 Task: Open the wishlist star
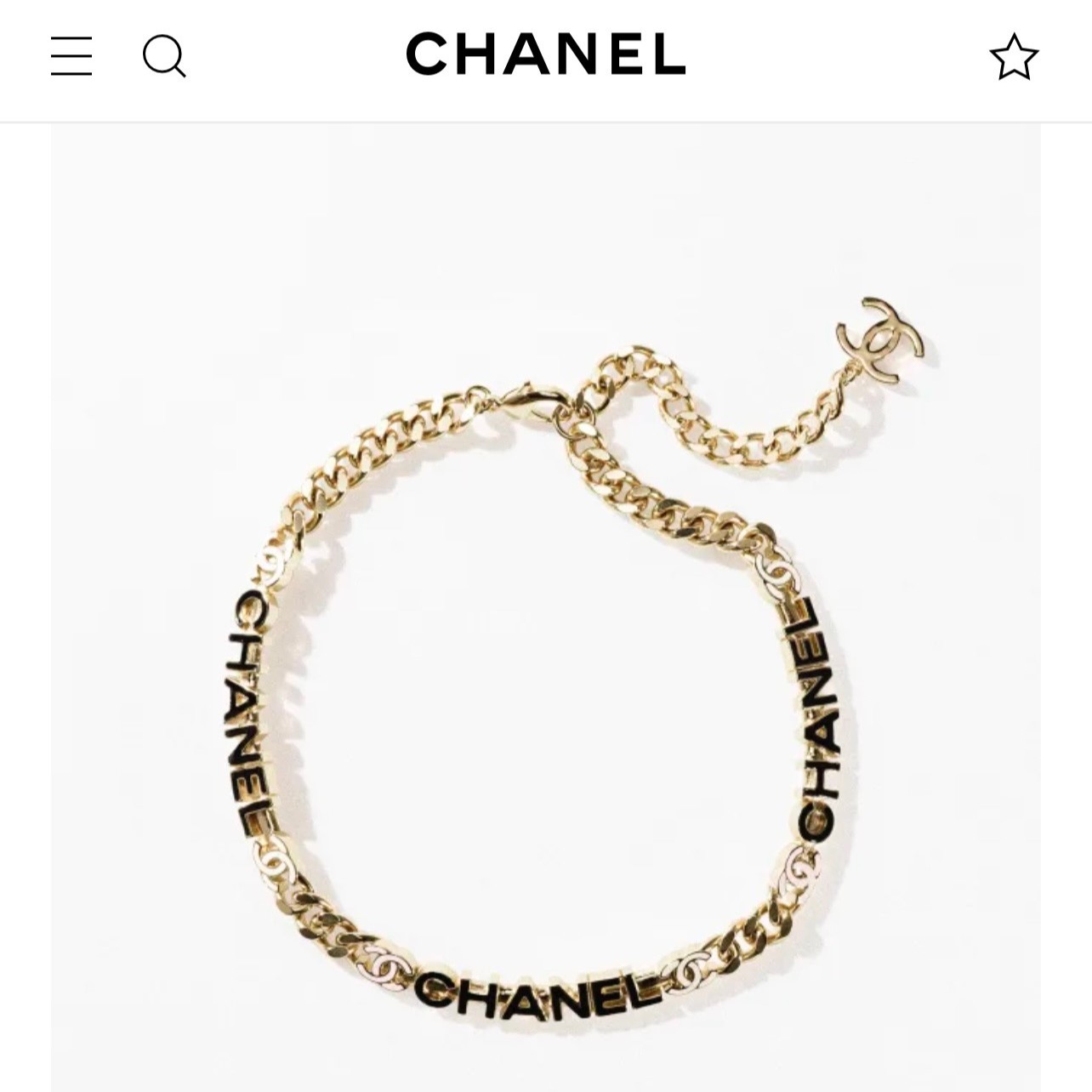[x=1014, y=58]
